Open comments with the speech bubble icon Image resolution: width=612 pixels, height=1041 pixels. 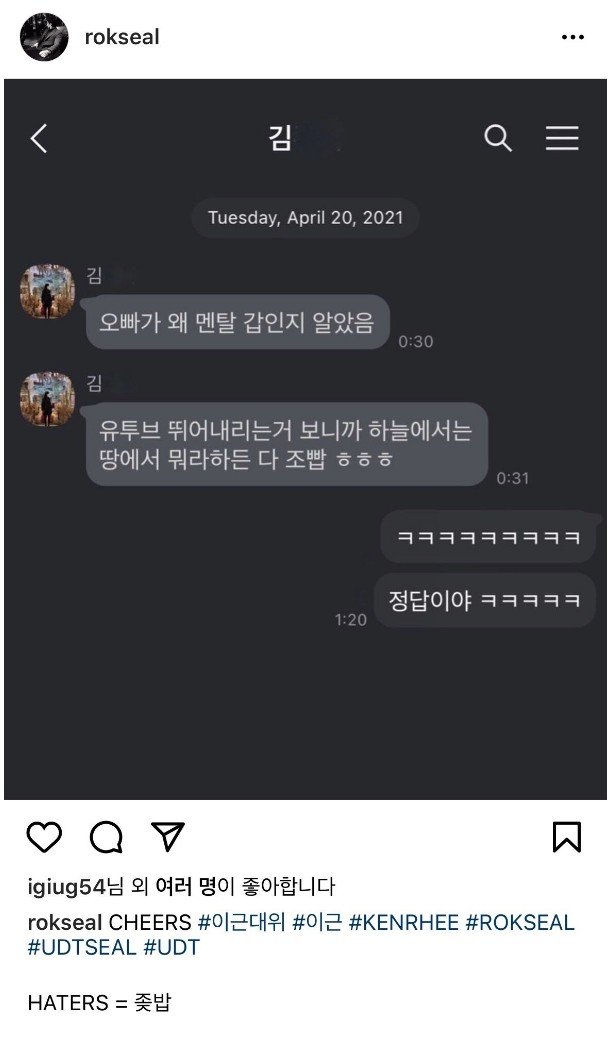[x=106, y=837]
